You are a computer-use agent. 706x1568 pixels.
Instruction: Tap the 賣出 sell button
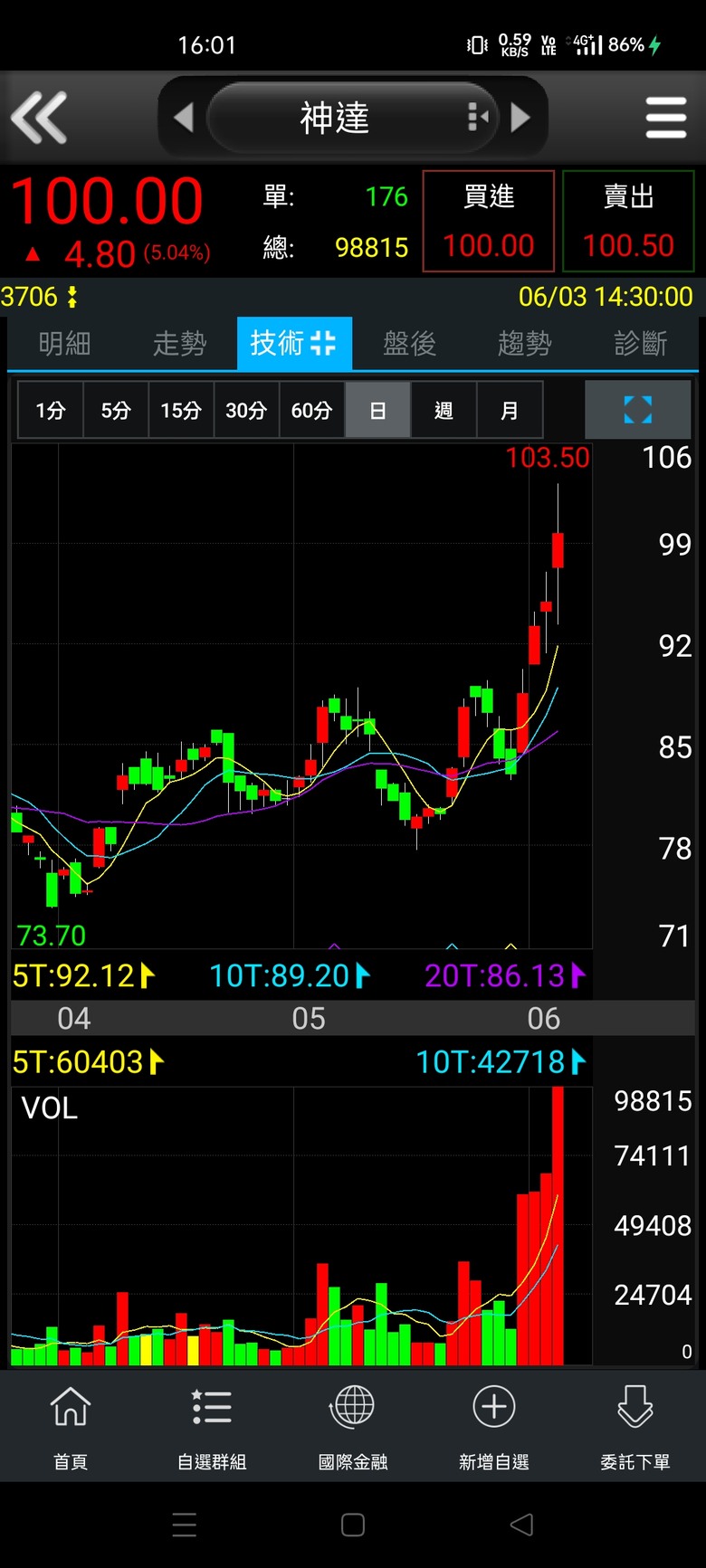point(628,221)
